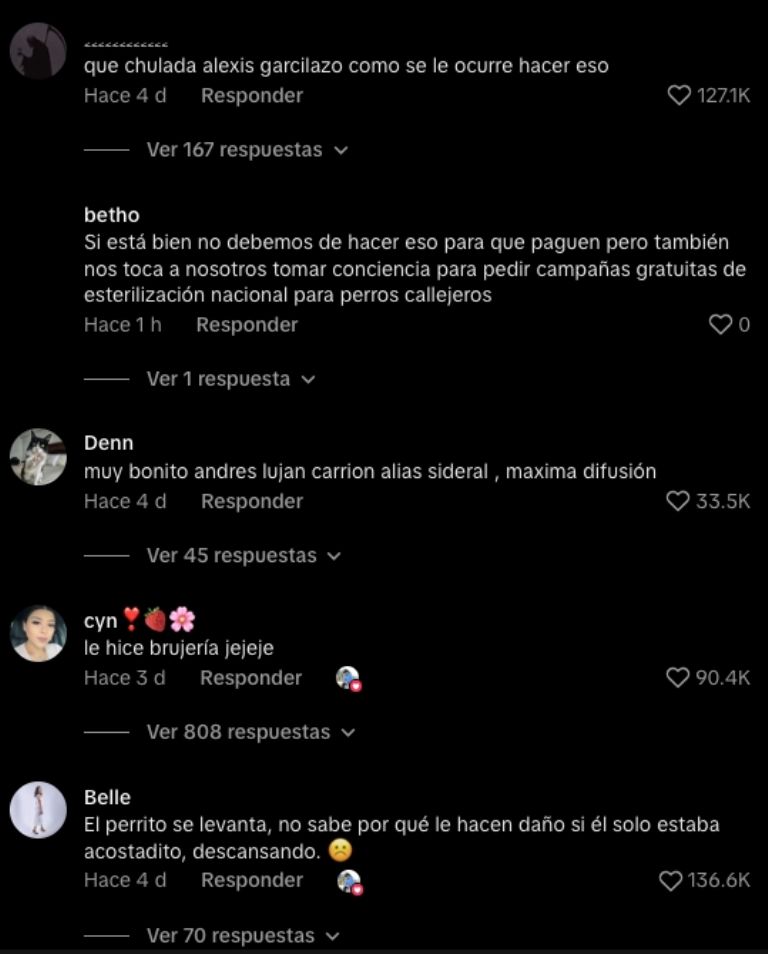
Task: Like betho's comment
Action: 721,325
